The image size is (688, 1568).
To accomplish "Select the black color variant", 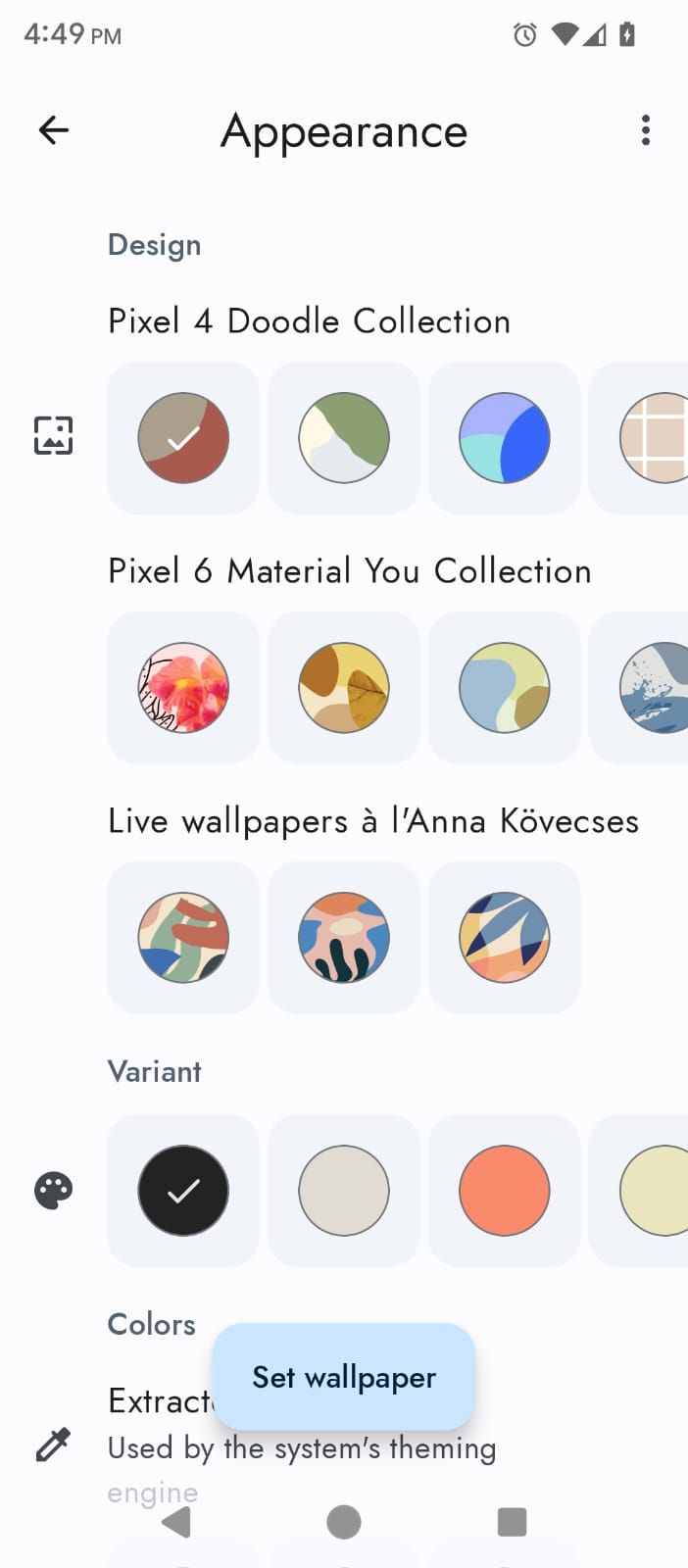I will [183, 1191].
